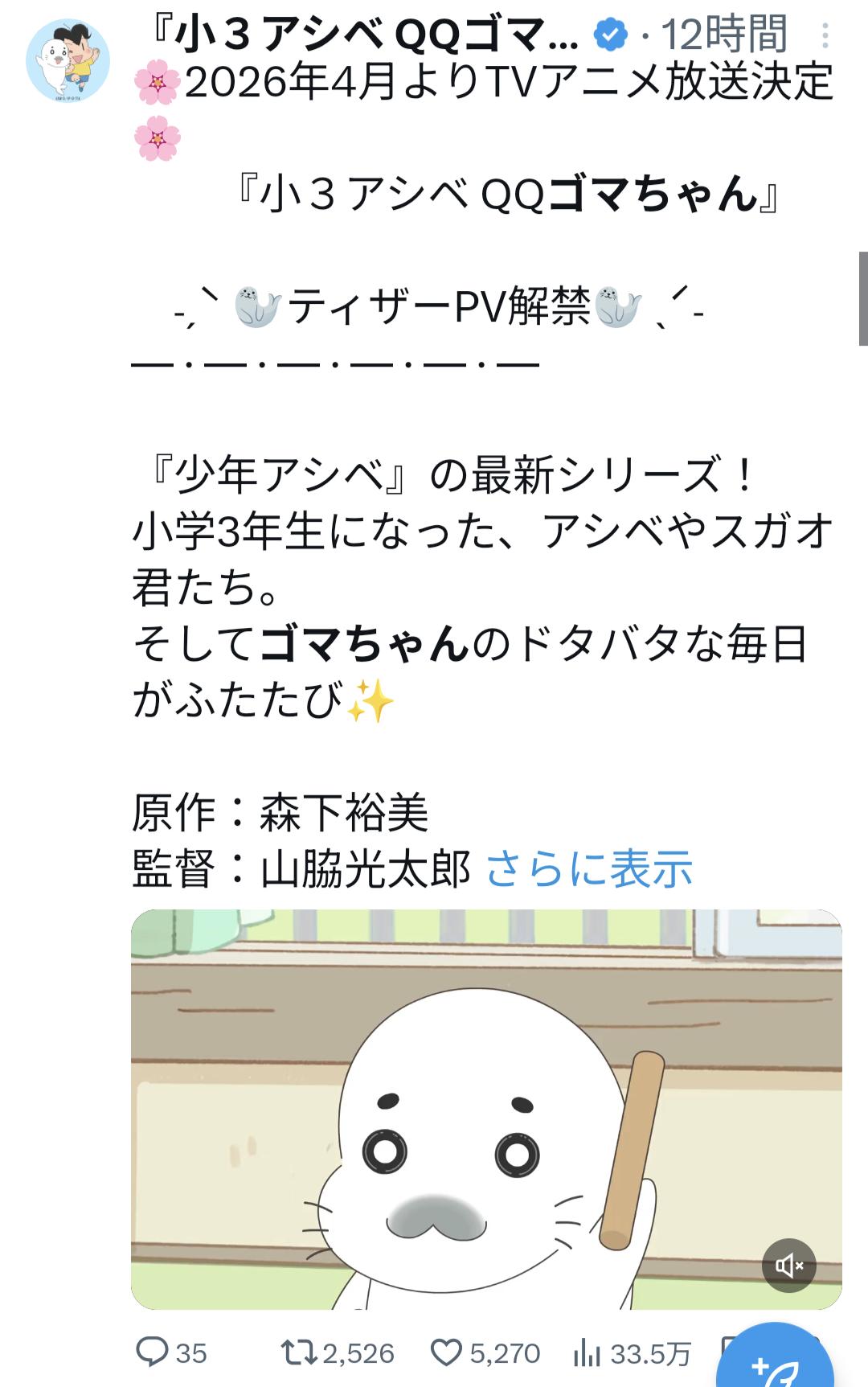
Task: View the post's view count analytics
Action: point(632,1354)
